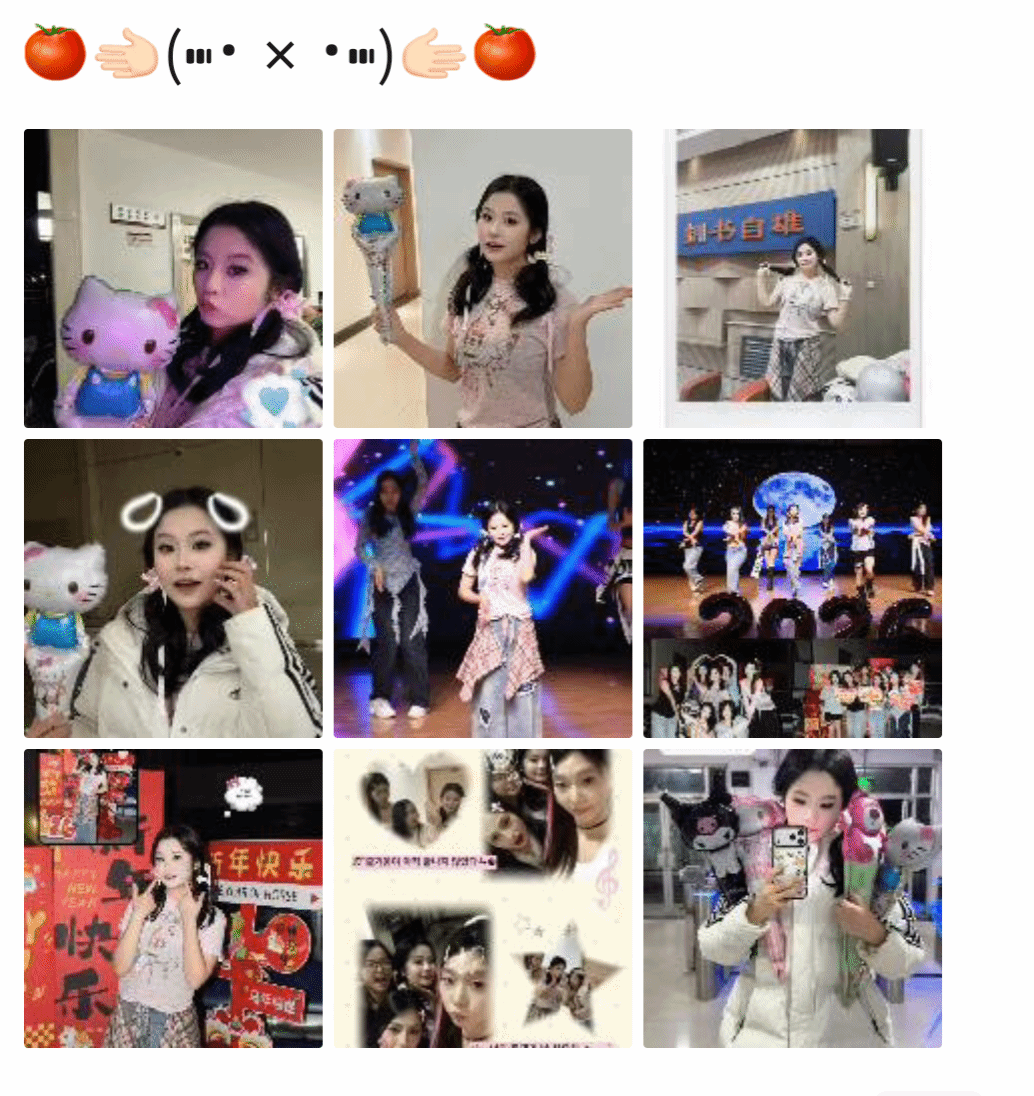Screen dimensions: 1034x1096
Task: View the heart and star frame collage
Action: click(483, 898)
